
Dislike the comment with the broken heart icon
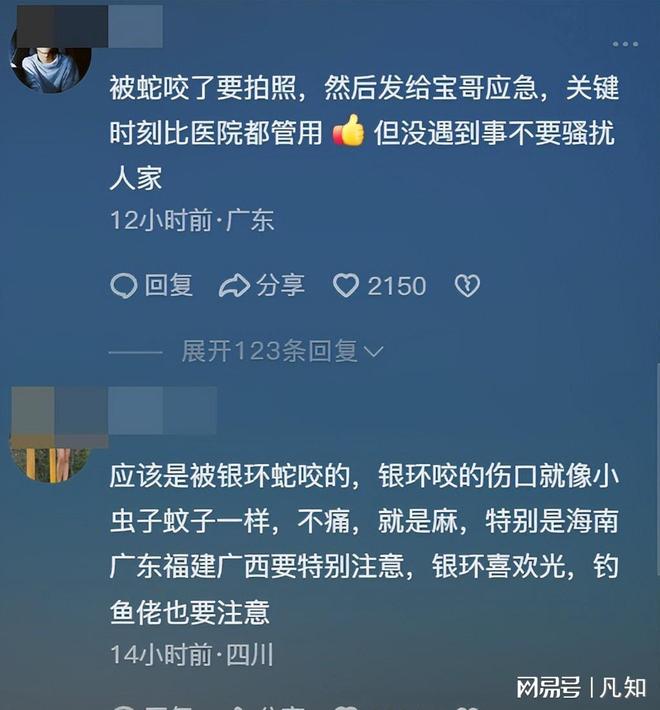point(467,286)
